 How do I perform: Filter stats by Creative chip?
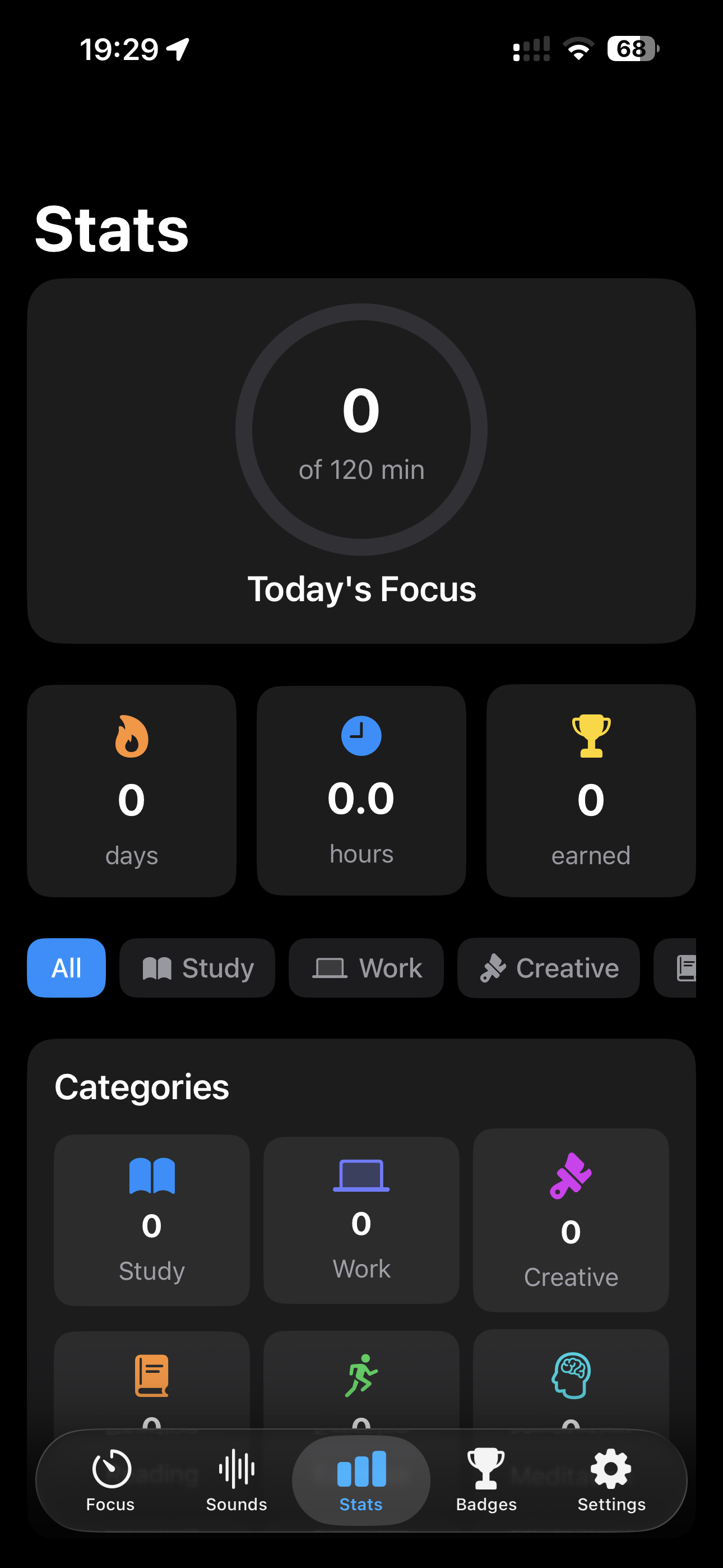tap(548, 967)
